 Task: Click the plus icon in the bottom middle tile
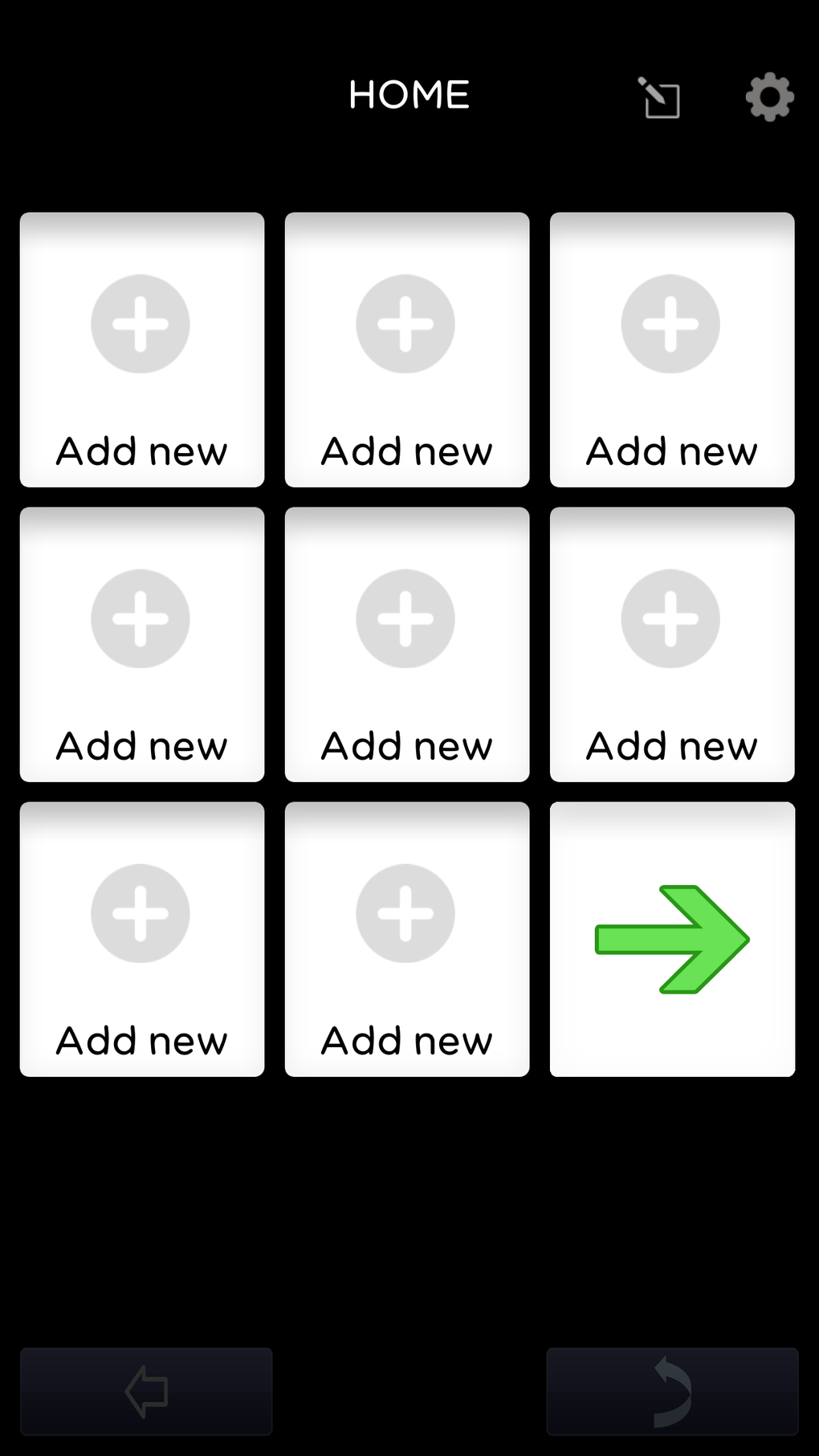[x=405, y=913]
